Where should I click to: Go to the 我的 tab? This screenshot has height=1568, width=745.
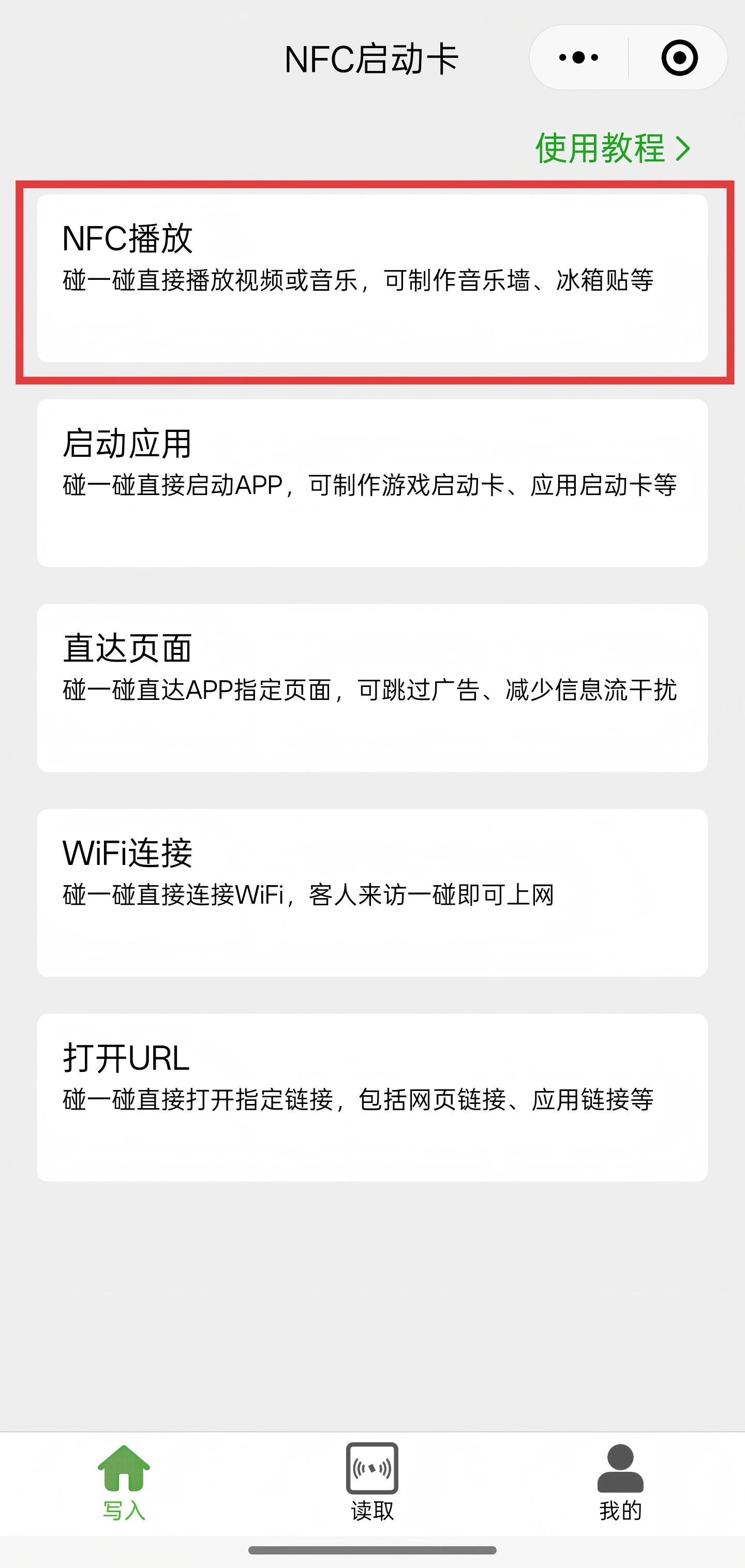(620, 1483)
